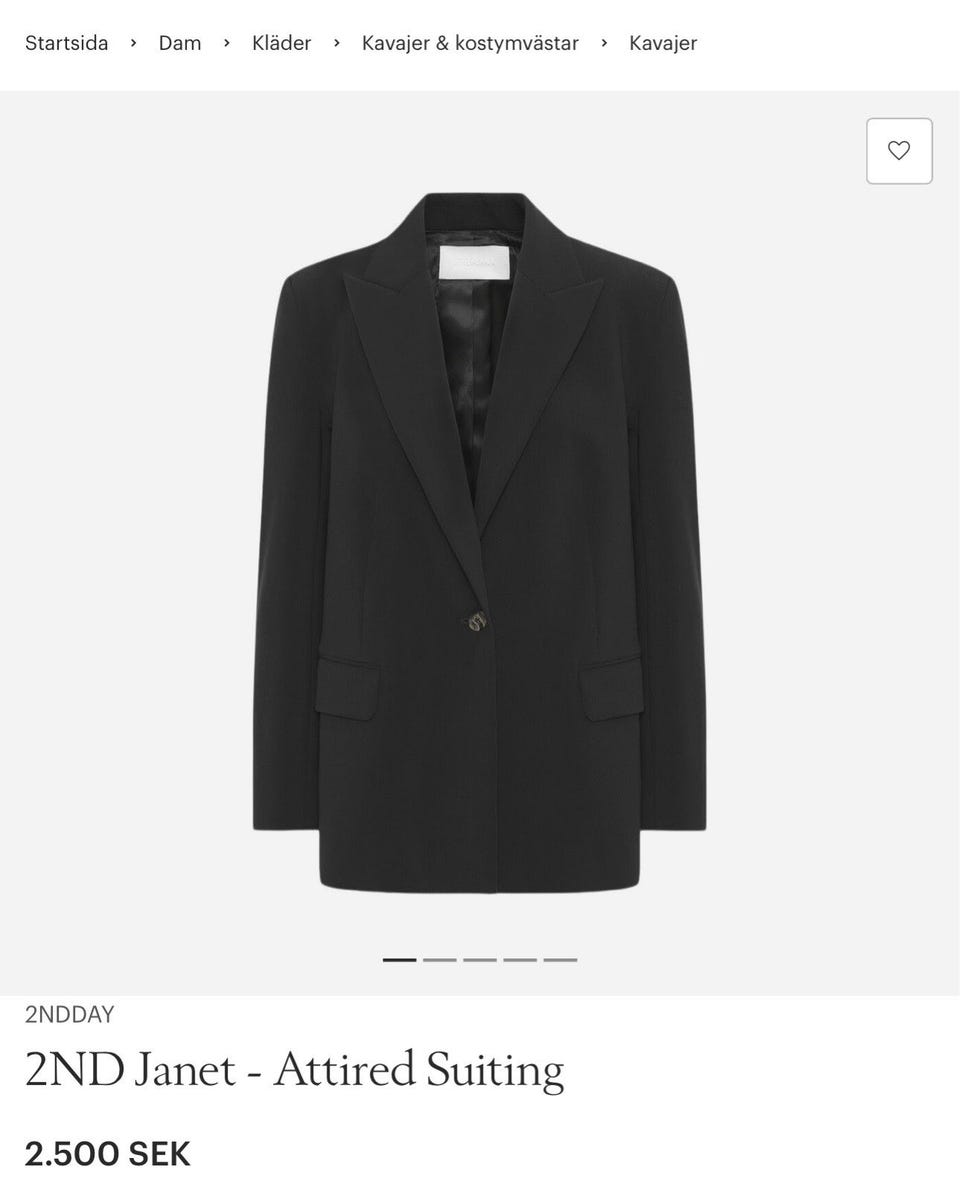
Task: Open the Dam breadcrumb category
Action: pyautogui.click(x=180, y=43)
